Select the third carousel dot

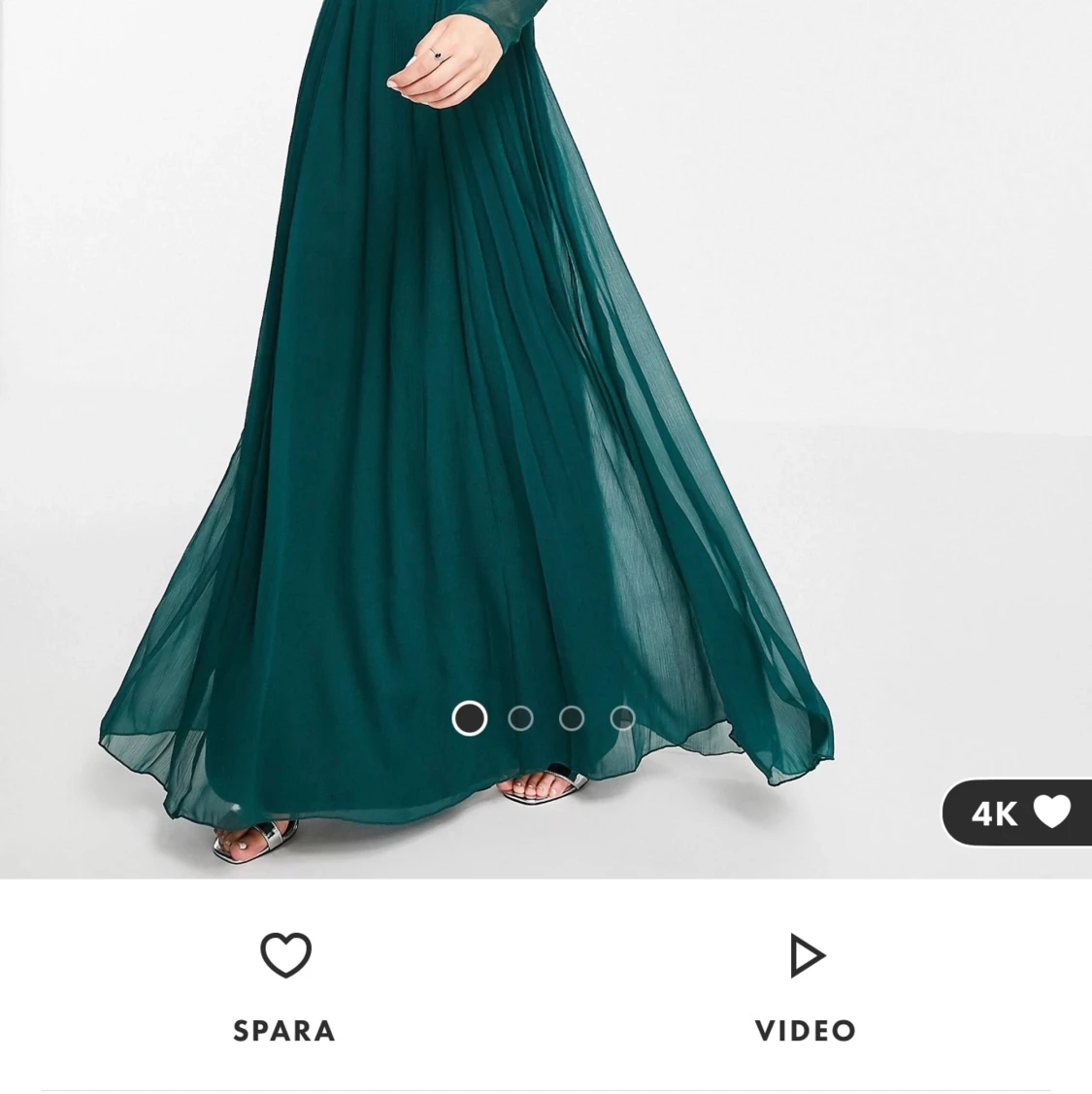tap(572, 717)
